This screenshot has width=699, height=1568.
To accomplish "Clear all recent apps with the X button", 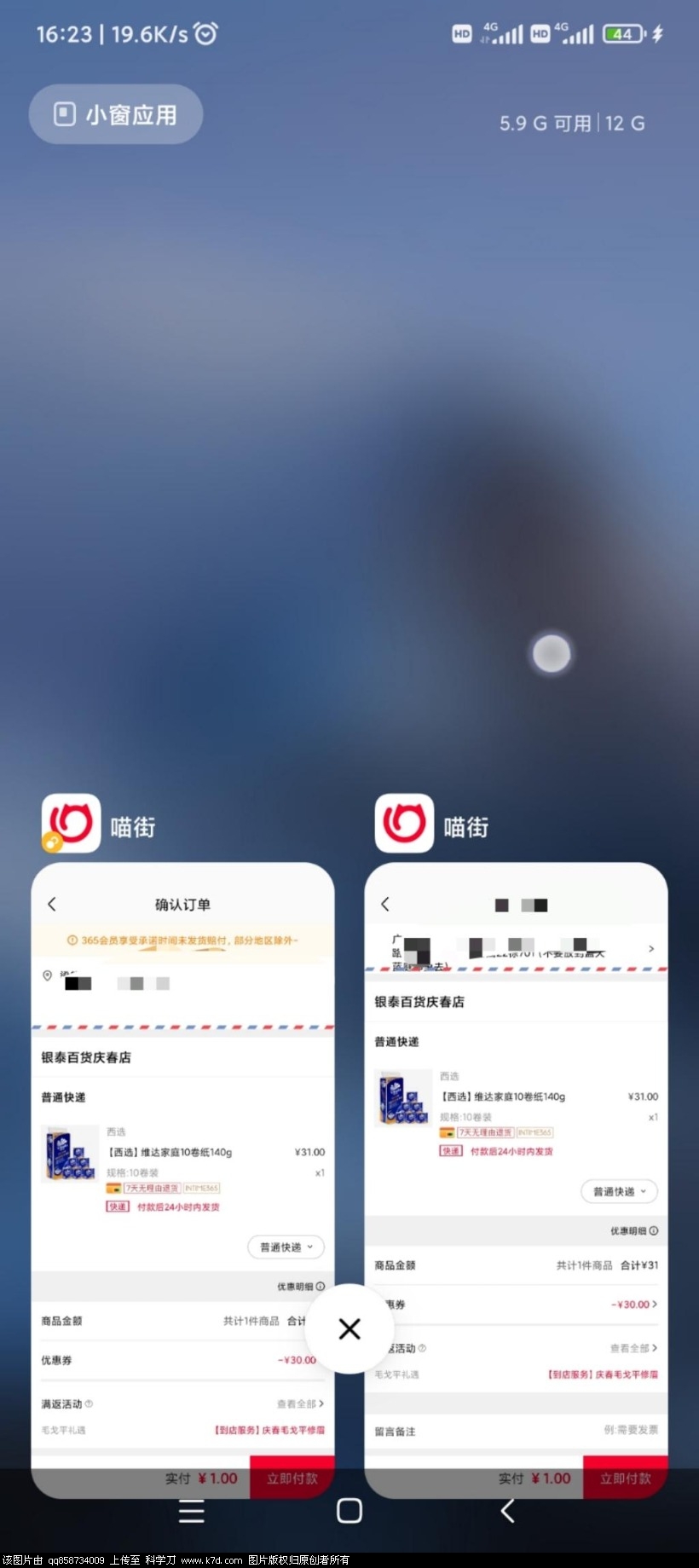I will pos(349,1328).
